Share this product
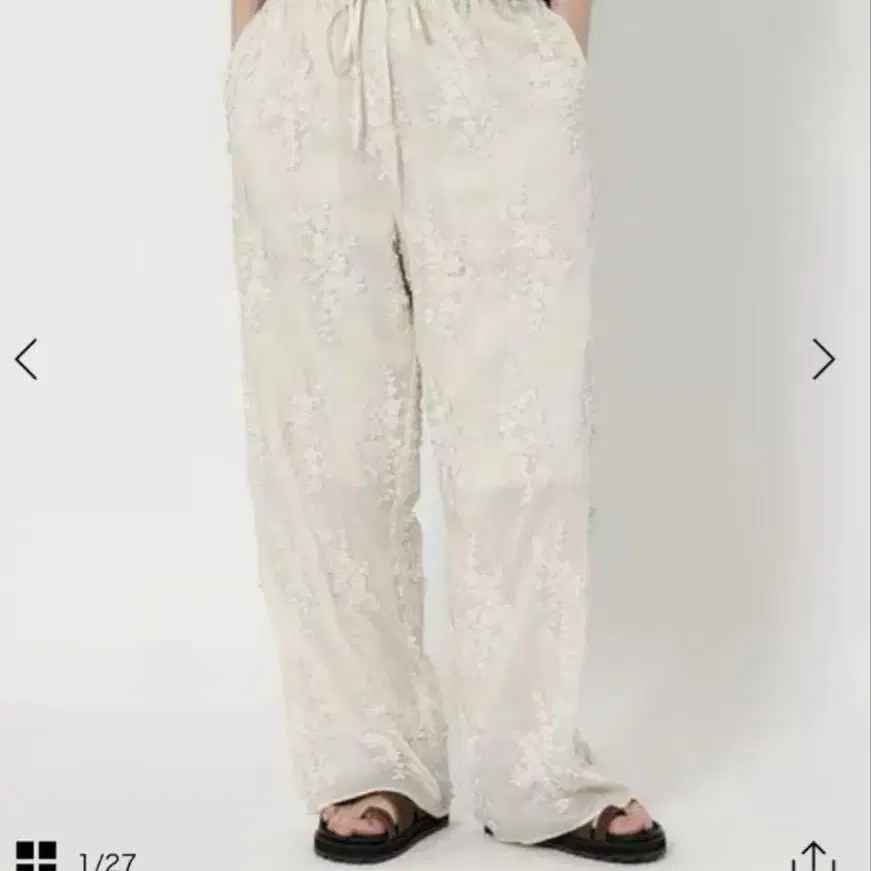The image size is (871, 871). [812, 859]
